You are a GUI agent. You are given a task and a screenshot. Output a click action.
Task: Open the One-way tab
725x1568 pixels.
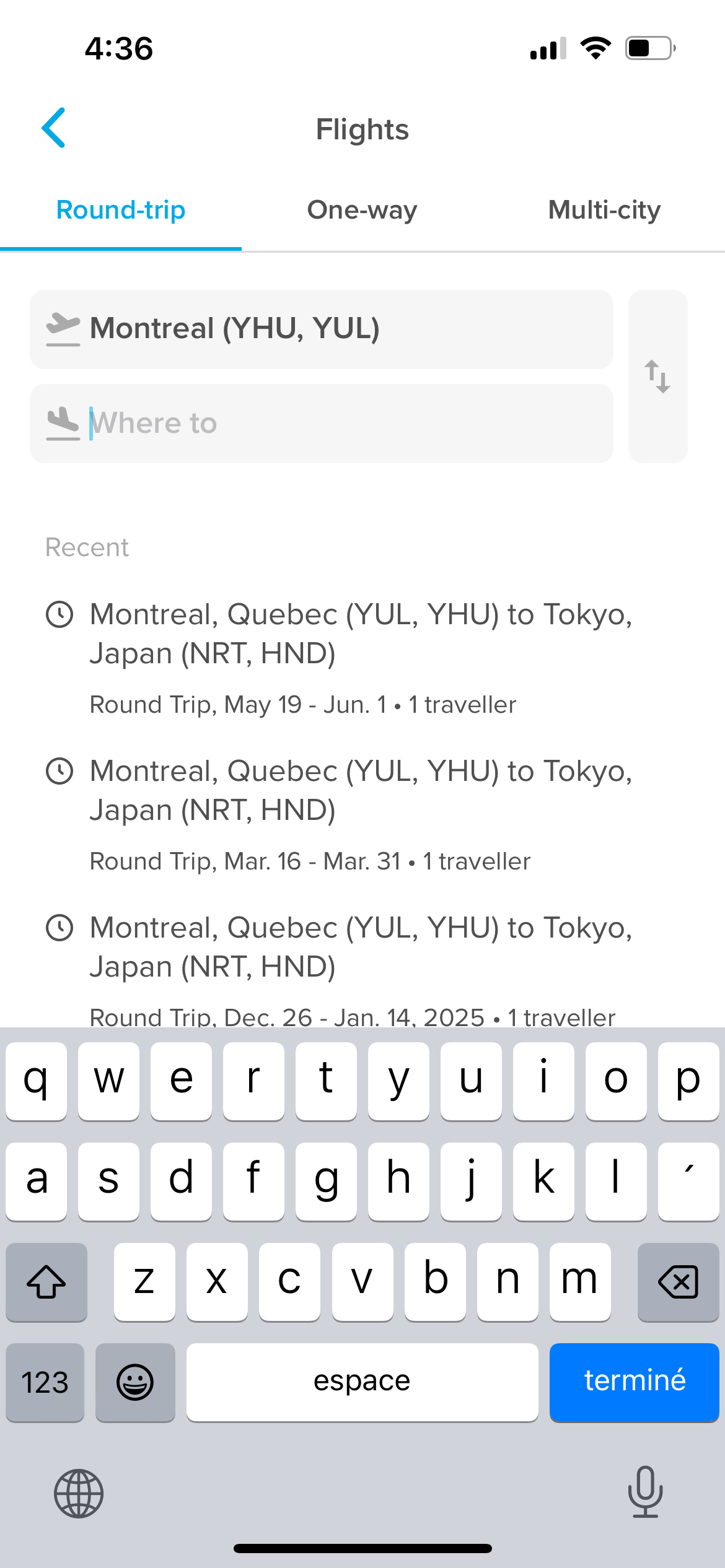point(362,210)
